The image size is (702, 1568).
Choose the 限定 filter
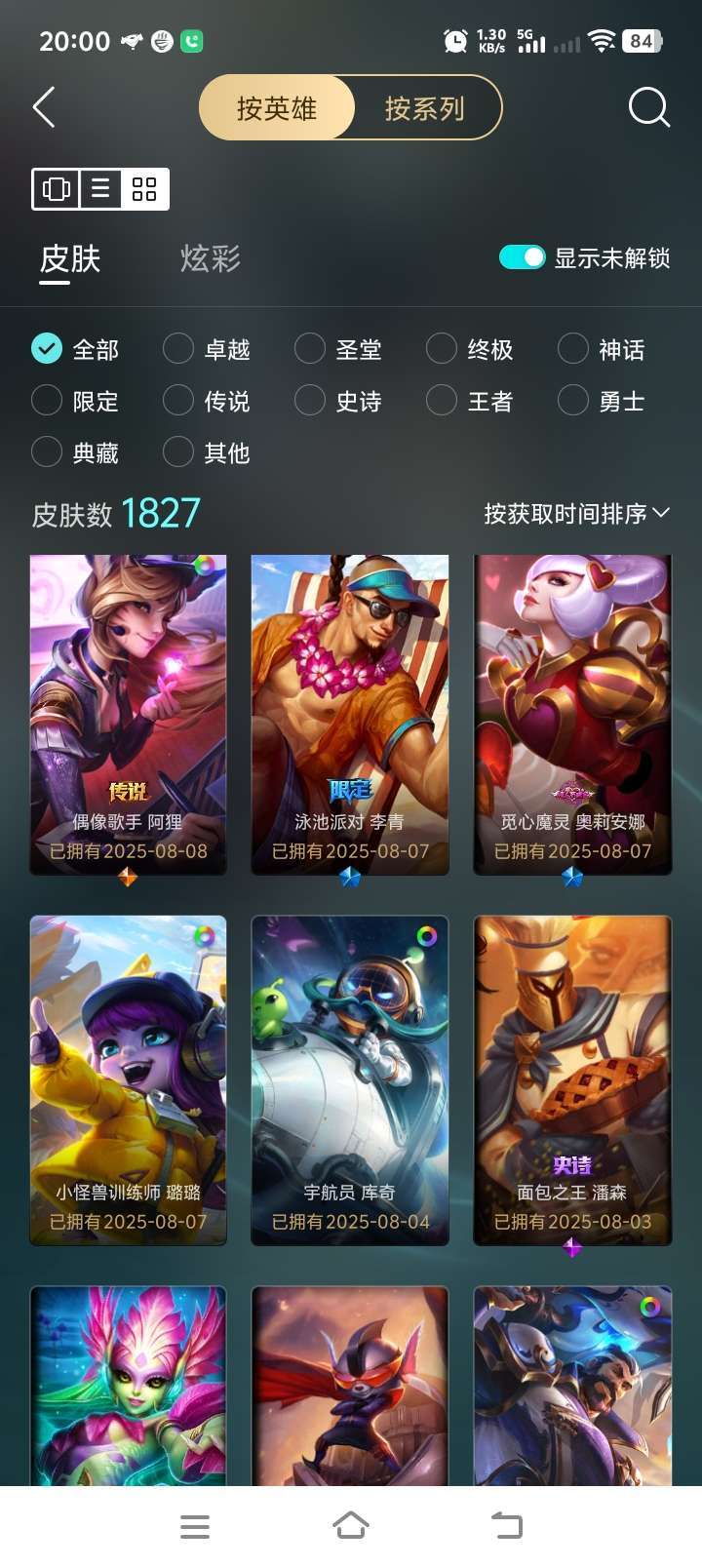[75, 401]
